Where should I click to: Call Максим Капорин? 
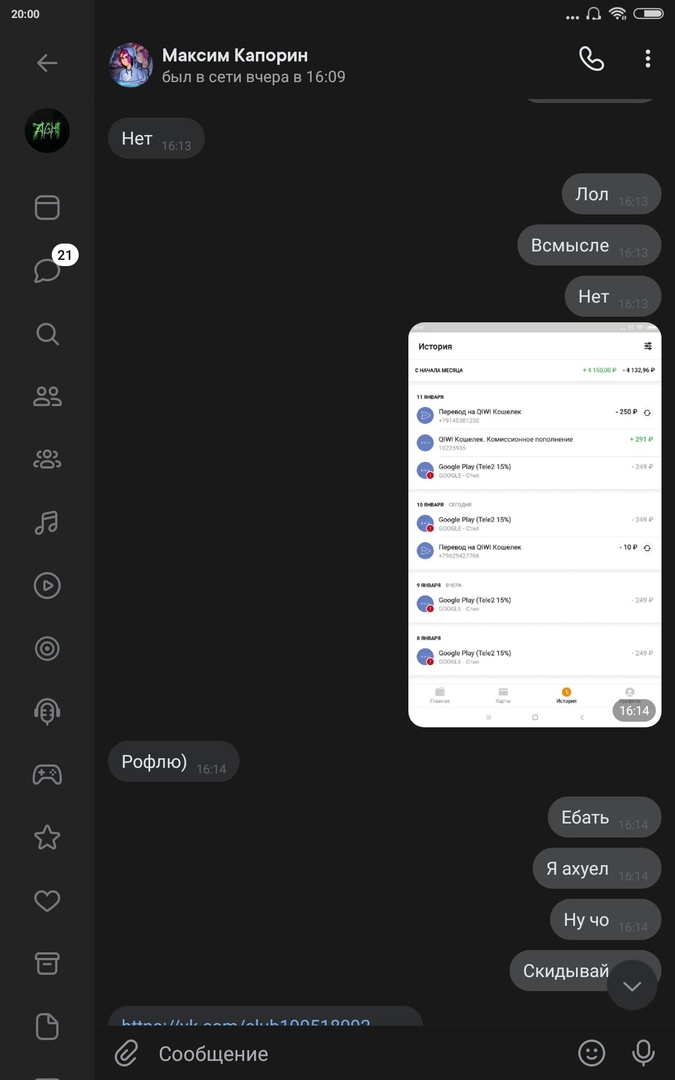591,59
